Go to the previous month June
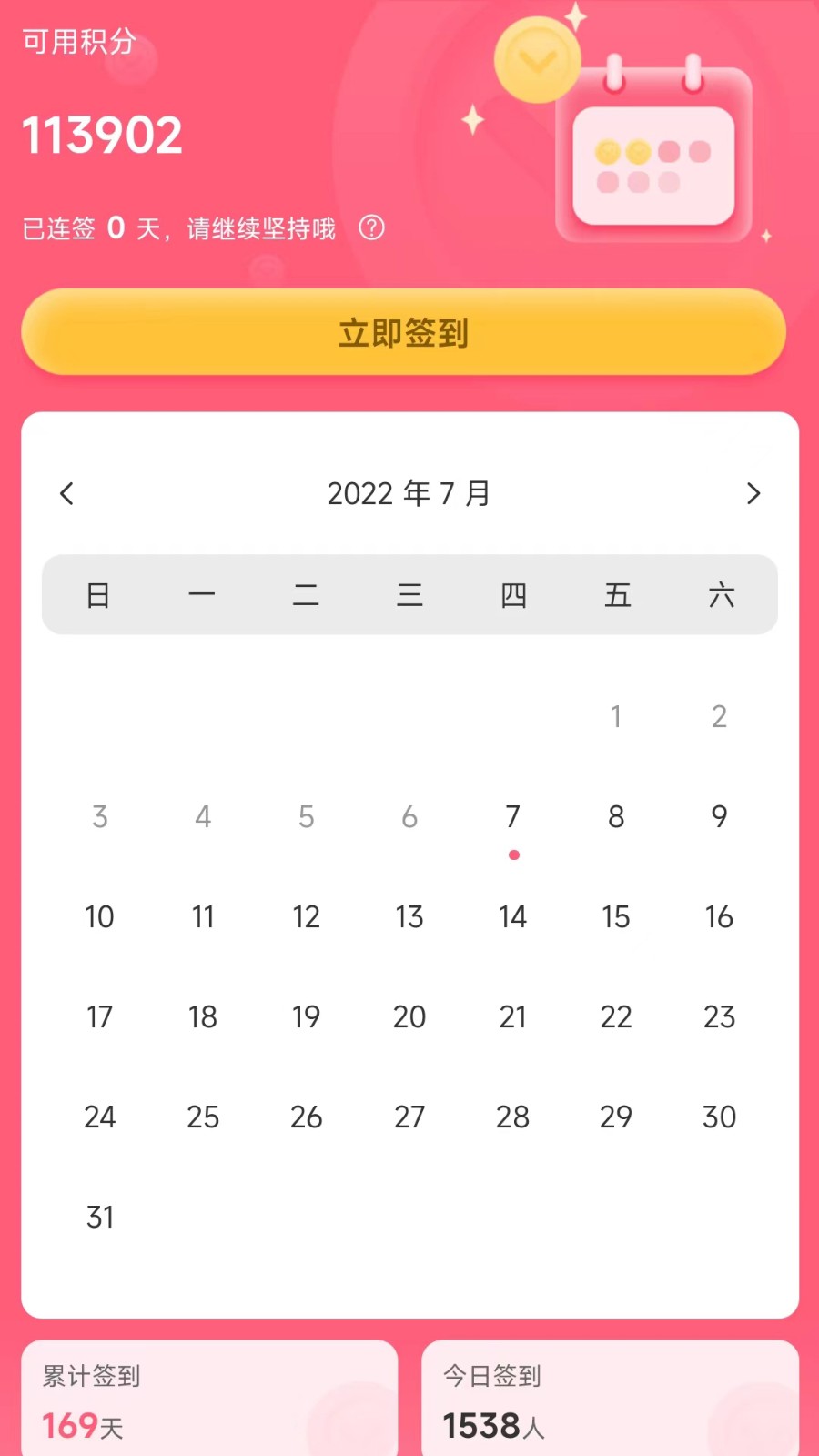 tap(66, 493)
